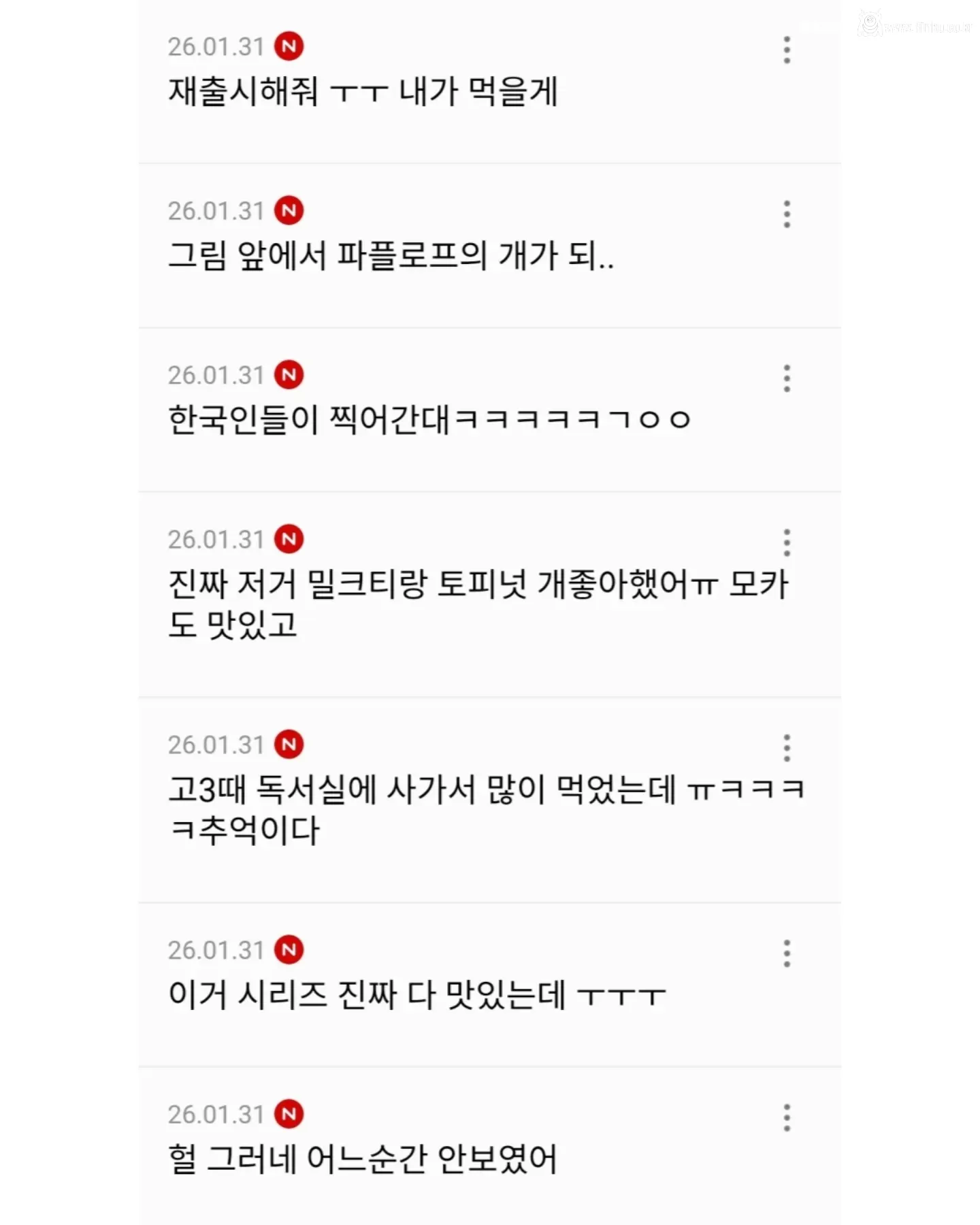Select the N icon beside the 고3때 독서실 comment
Screen dimensions: 980x1225
pyautogui.click(x=289, y=745)
